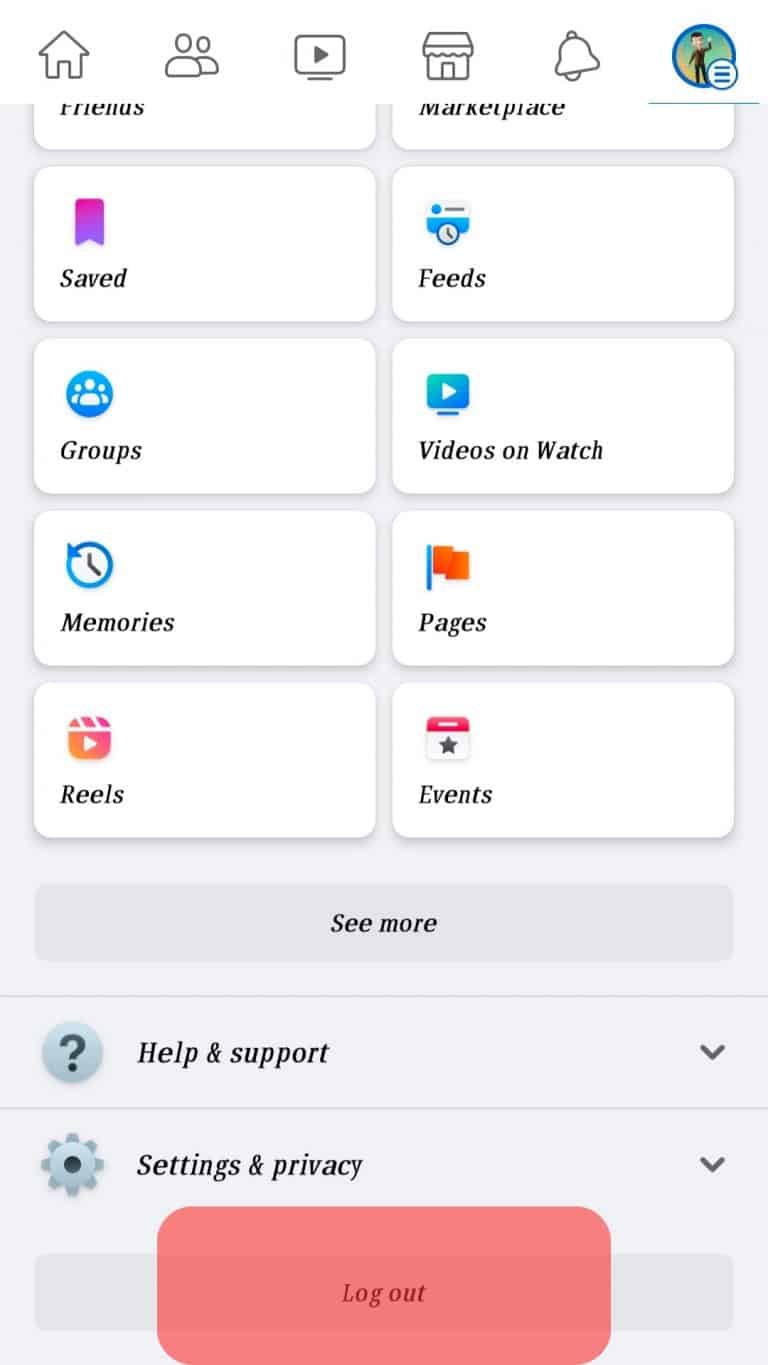Viewport: 768px width, 1365px height.
Task: Tap the profile menu tab
Action: pyautogui.click(x=704, y=57)
